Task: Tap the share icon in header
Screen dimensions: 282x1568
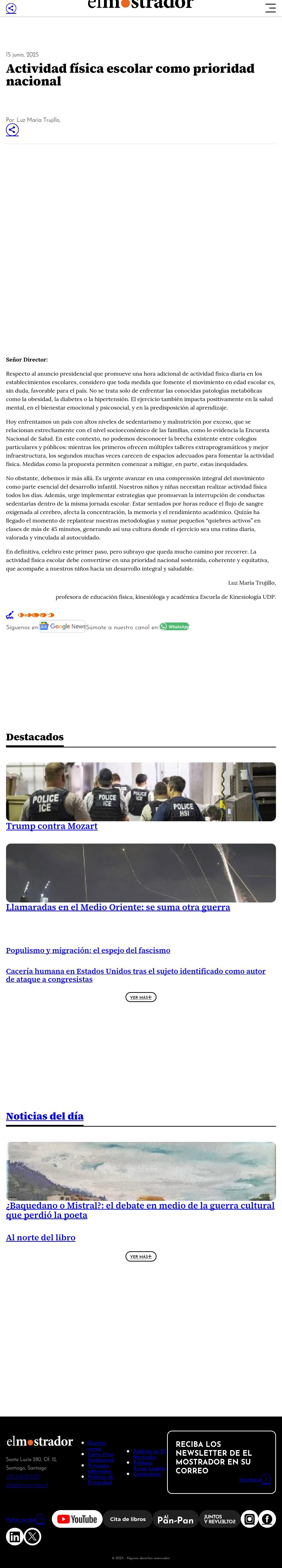Action: point(11,8)
